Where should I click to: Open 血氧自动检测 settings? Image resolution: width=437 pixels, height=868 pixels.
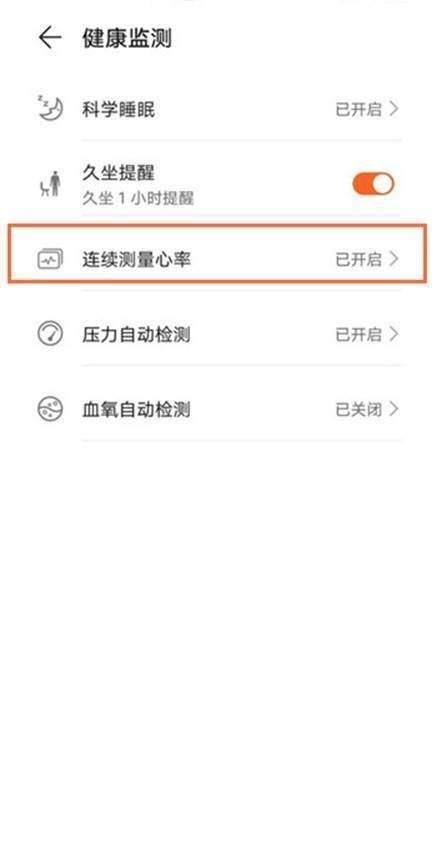point(218,410)
